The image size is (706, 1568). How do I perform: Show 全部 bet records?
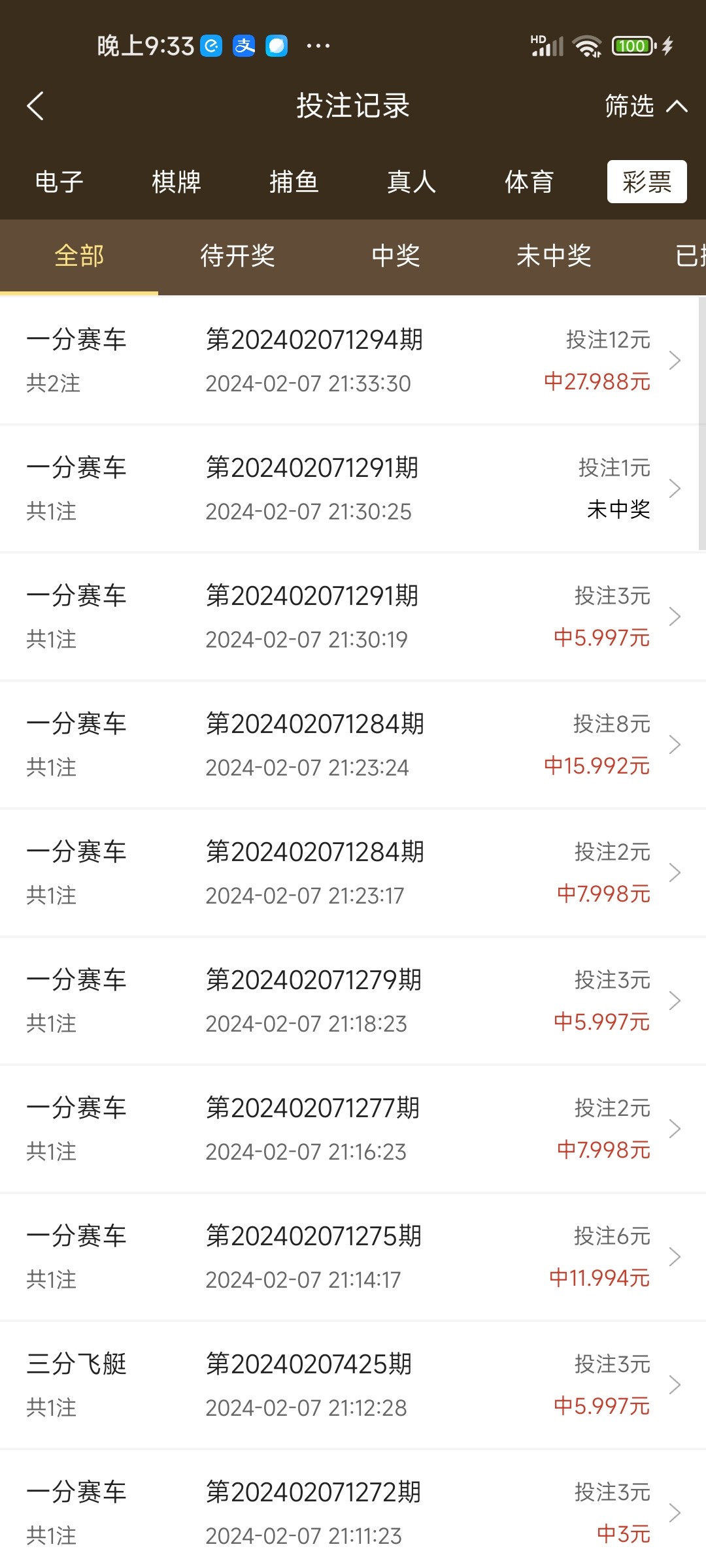(79, 256)
